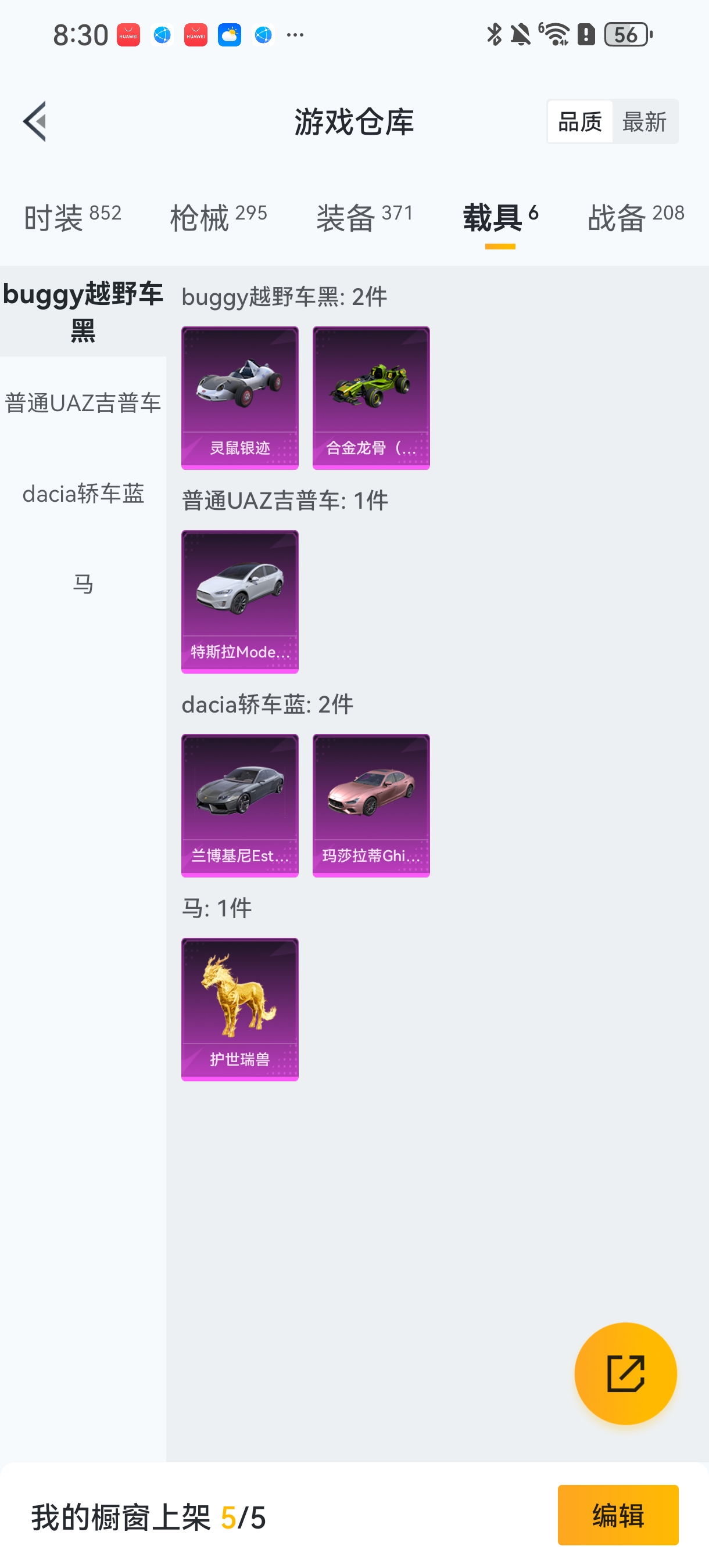This screenshot has width=709, height=1568.
Task: Select 马 in the sidebar
Action: click(x=83, y=584)
